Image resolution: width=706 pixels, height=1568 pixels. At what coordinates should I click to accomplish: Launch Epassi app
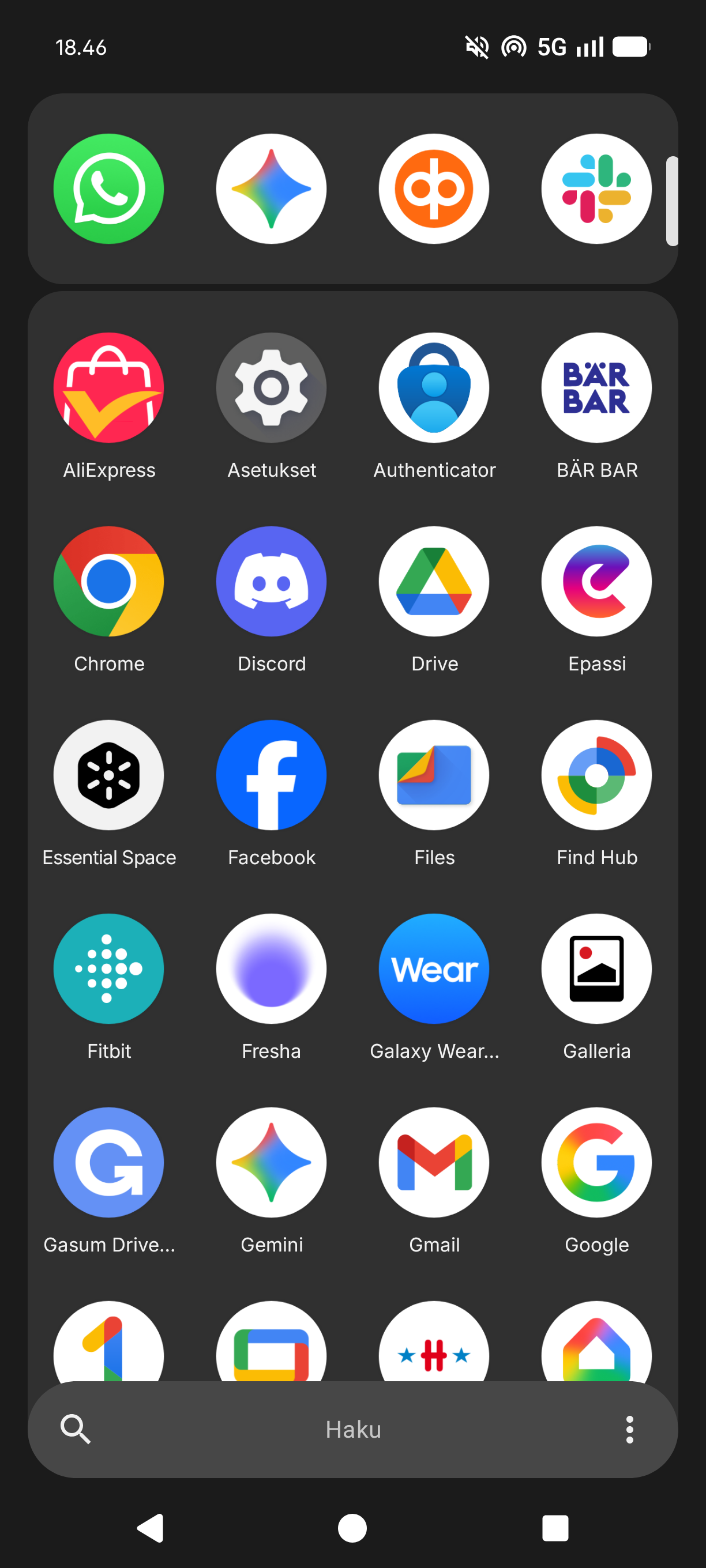click(596, 581)
